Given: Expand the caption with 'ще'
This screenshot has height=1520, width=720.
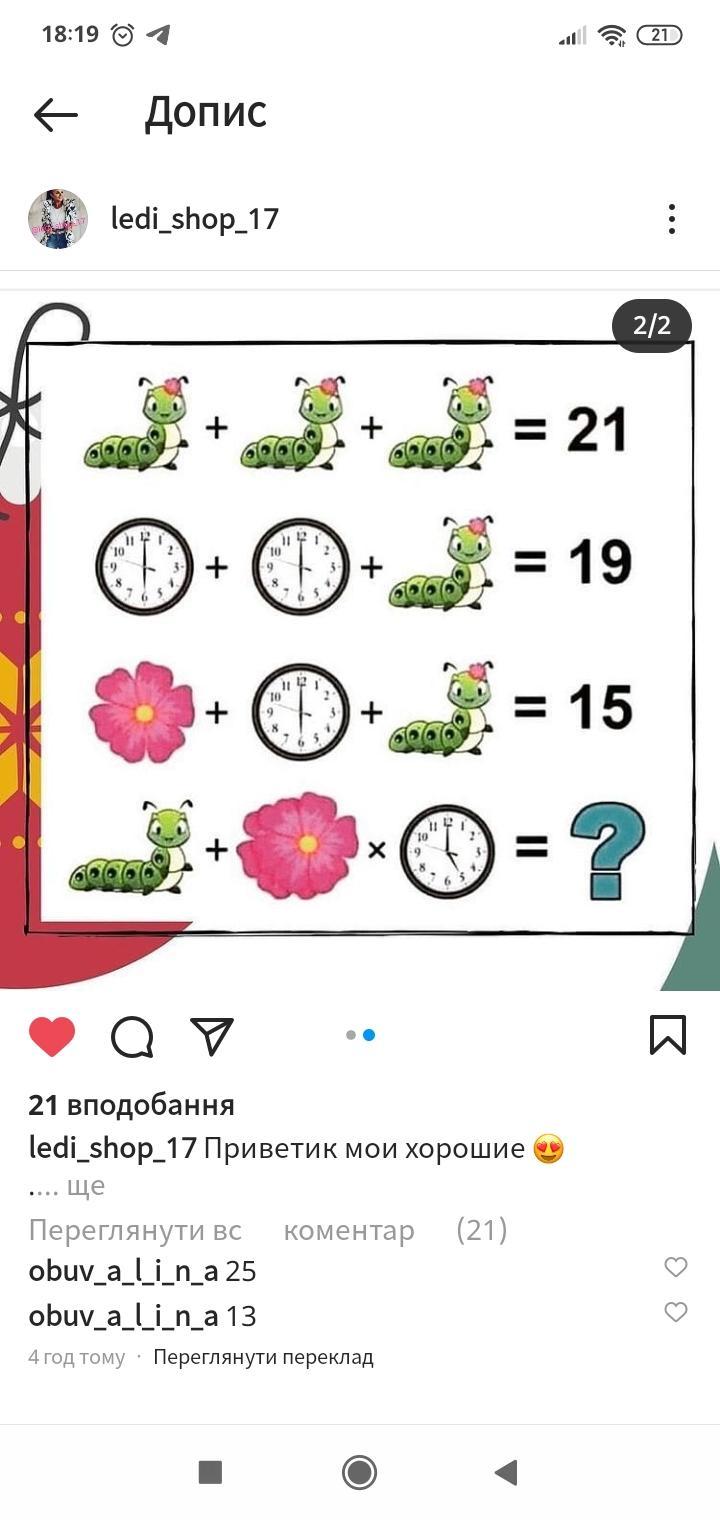Looking at the screenshot, I should [x=86, y=1187].
